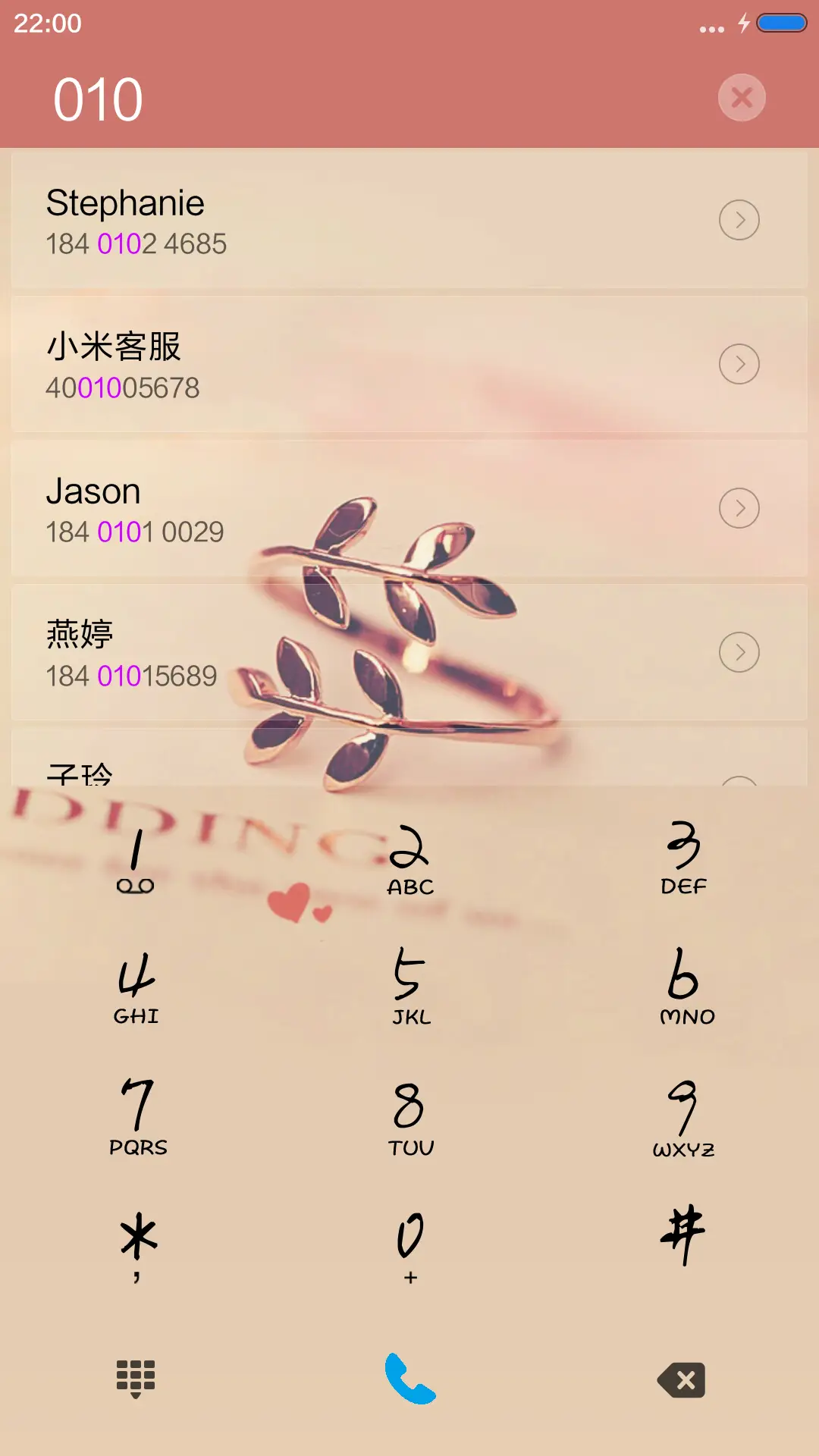Expand details for Stephanie's contact

740,220
